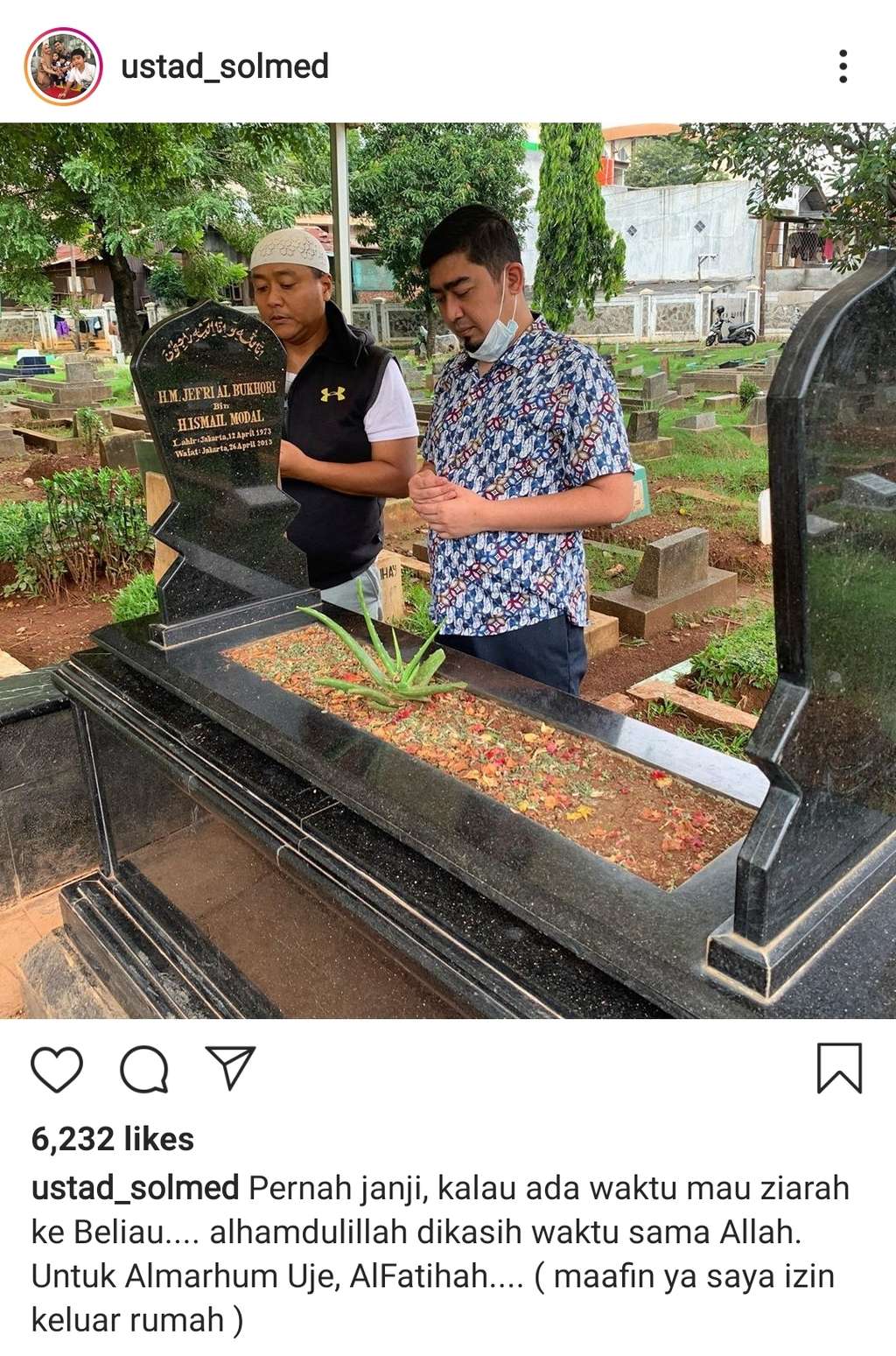Open the ustad_solmed username in the post header
This screenshot has height=1356, width=896.
tap(224, 67)
